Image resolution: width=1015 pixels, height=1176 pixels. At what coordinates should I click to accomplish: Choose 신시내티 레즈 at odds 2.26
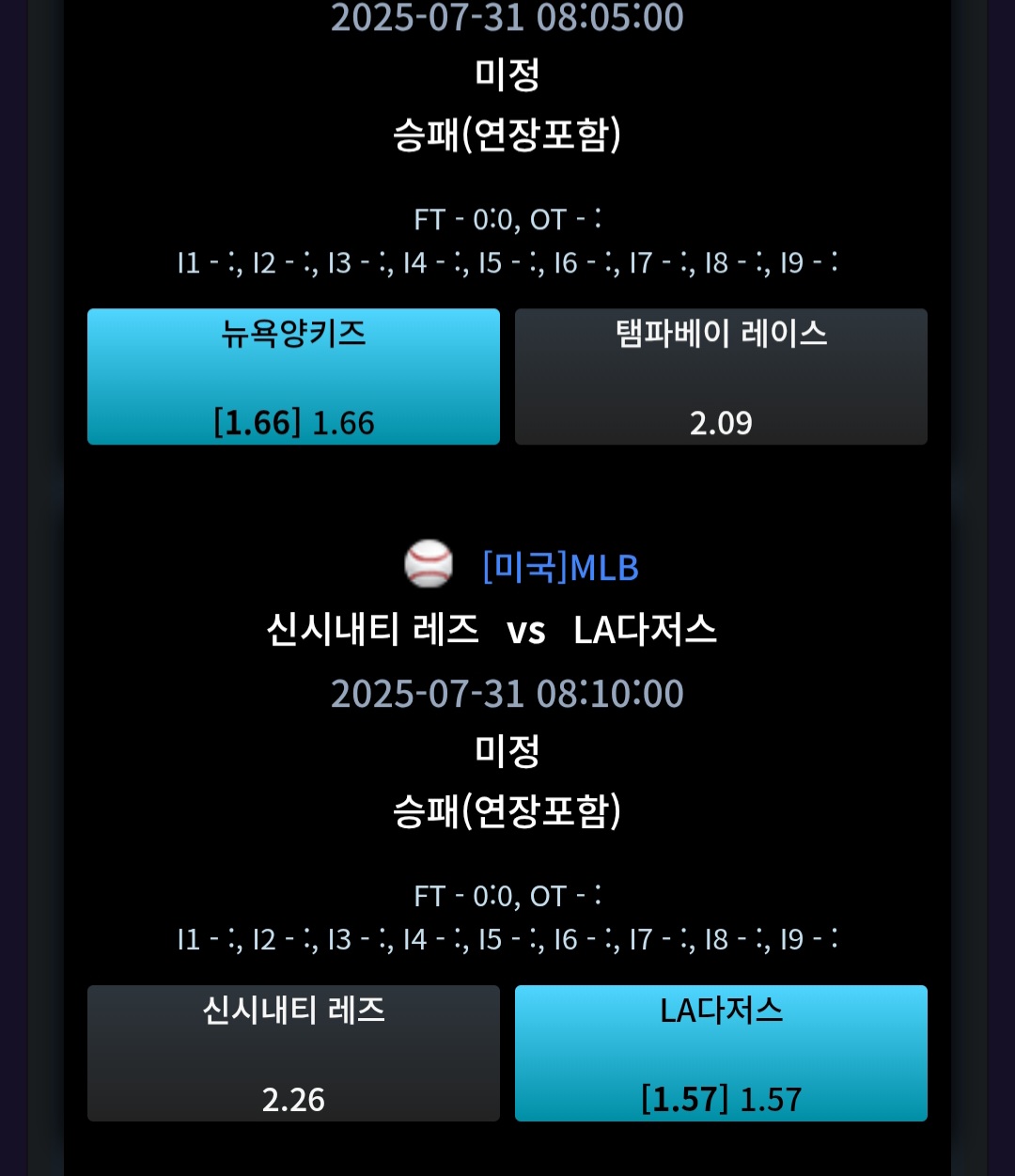(x=293, y=1053)
